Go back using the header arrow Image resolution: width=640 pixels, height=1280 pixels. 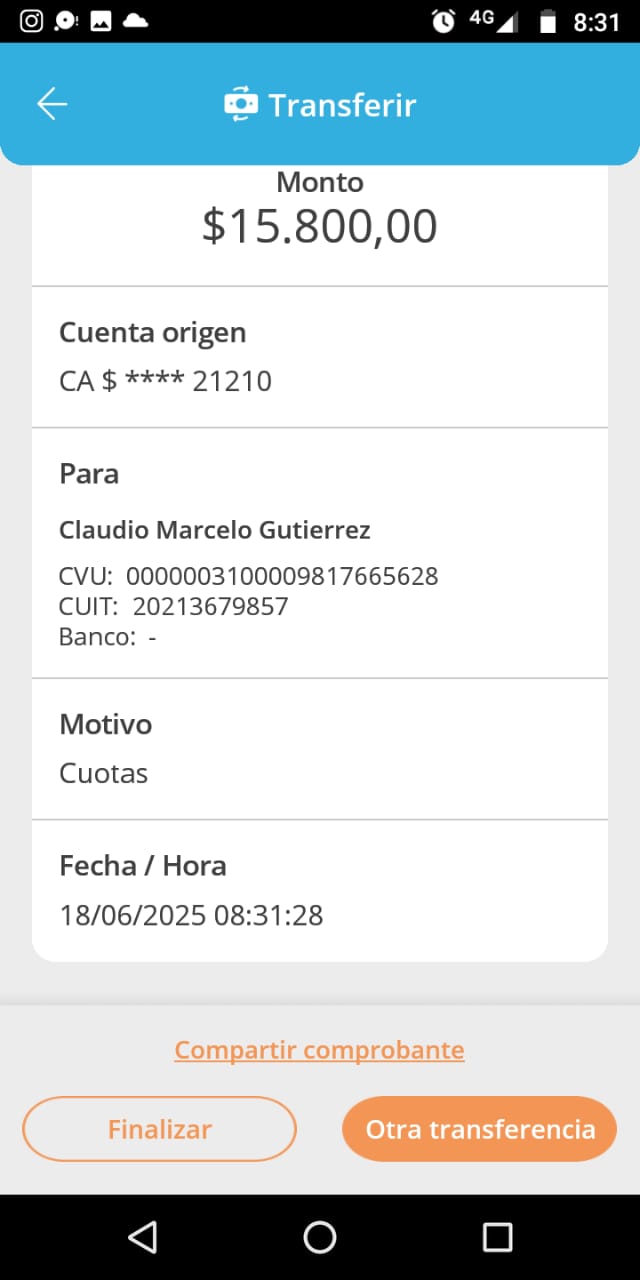click(x=52, y=104)
